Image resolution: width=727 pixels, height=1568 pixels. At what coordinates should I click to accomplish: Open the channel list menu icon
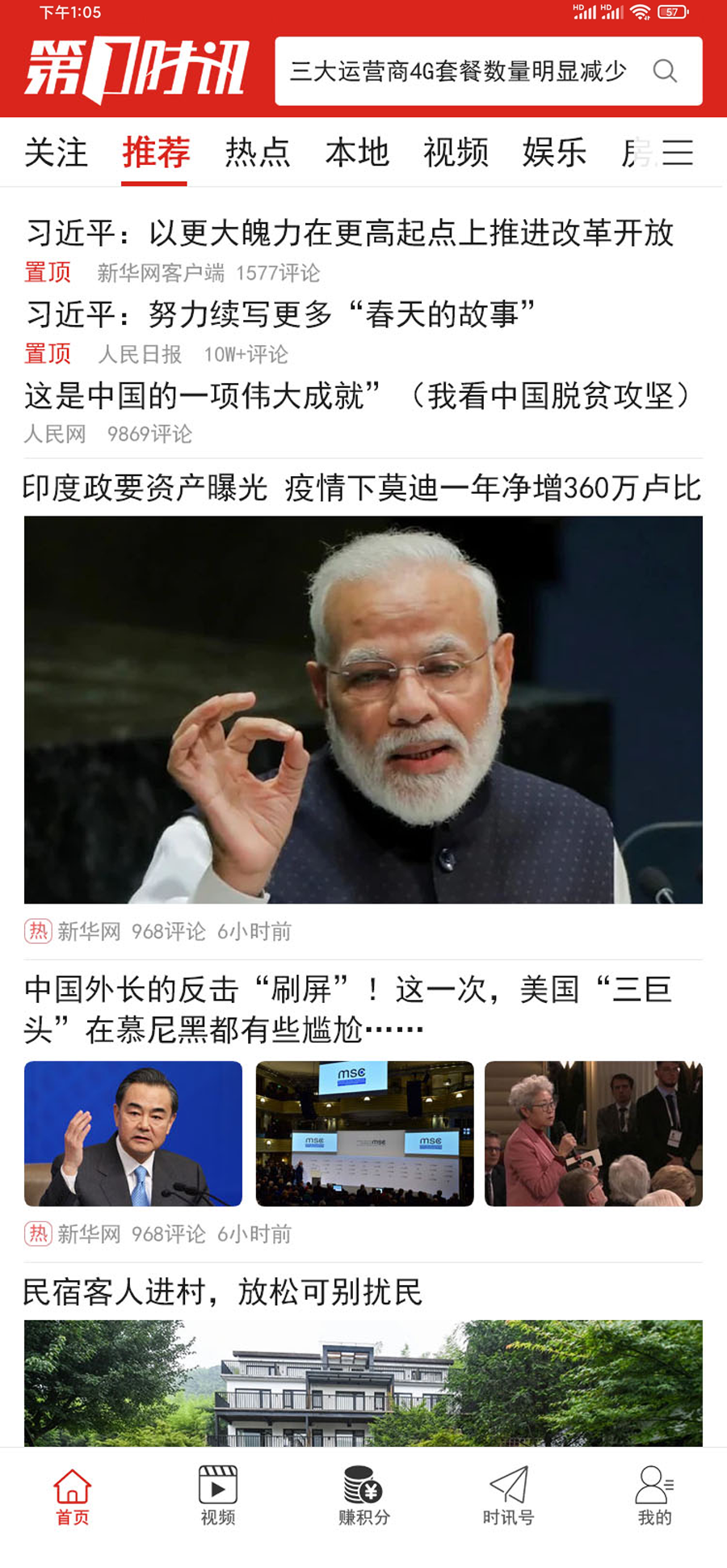point(678,152)
